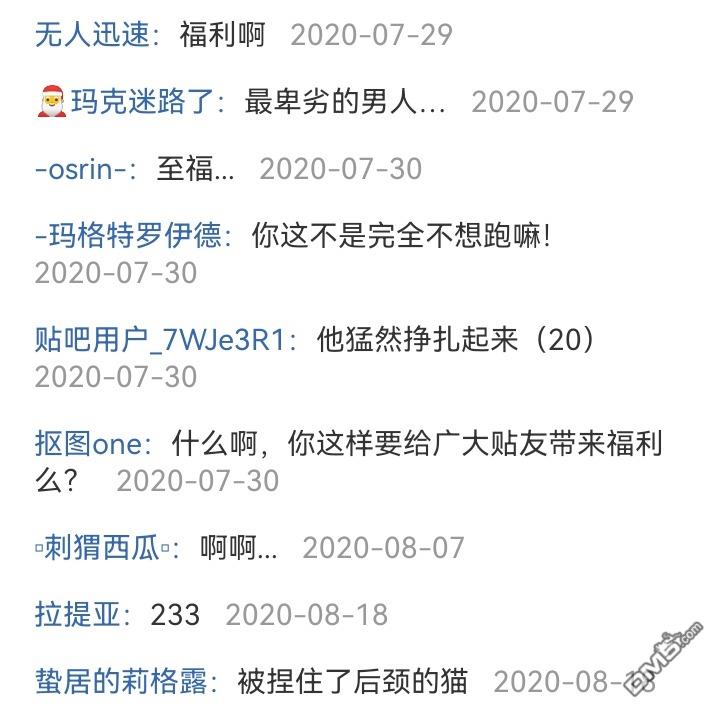
Task: Go to 蛰居的莉格露's profile
Action: click(121, 681)
